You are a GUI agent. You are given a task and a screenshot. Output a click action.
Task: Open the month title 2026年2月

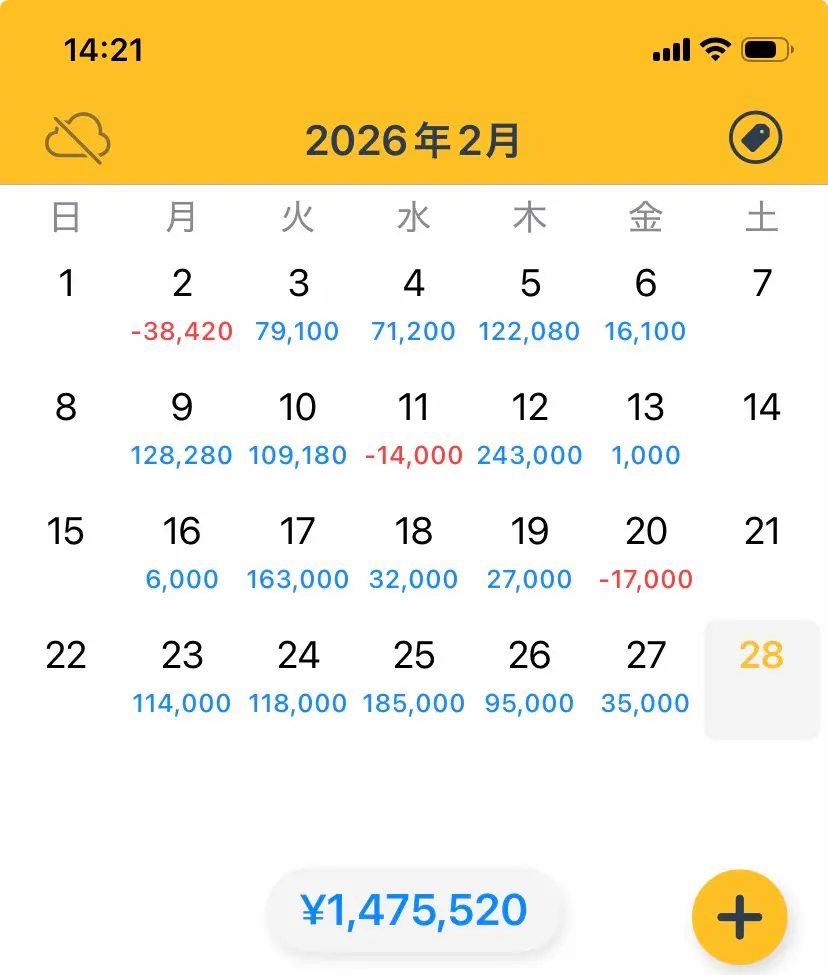(x=414, y=140)
